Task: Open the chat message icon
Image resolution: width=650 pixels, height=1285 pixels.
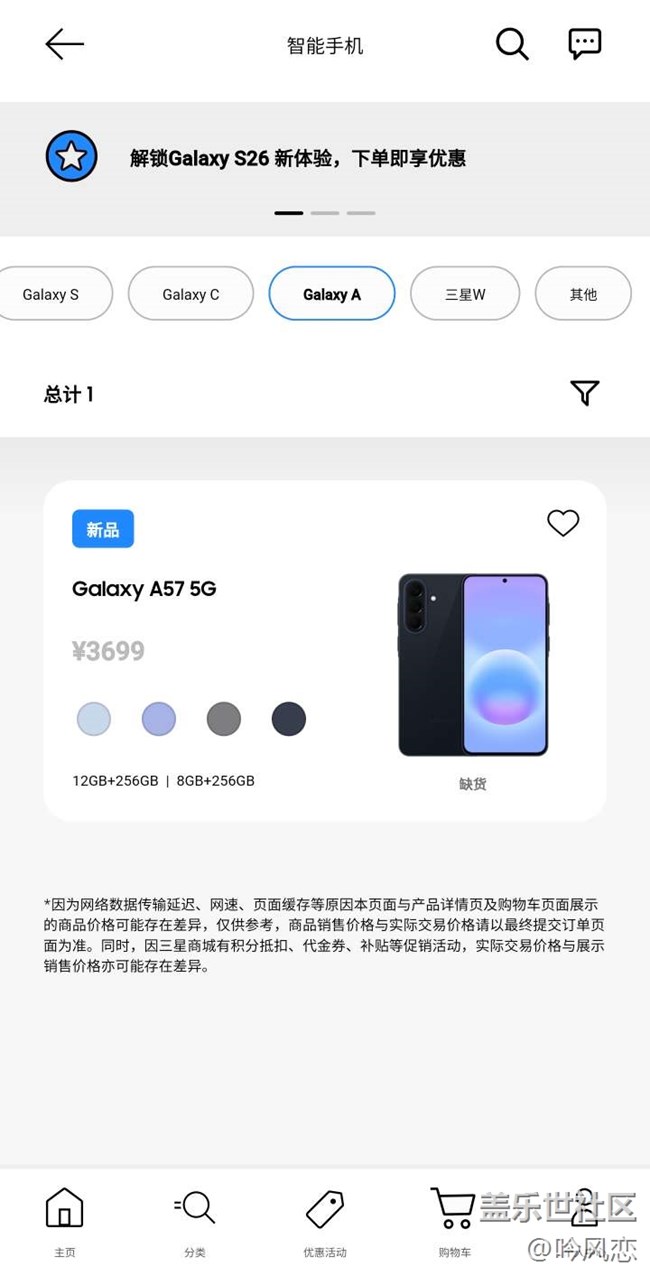Action: click(x=584, y=44)
